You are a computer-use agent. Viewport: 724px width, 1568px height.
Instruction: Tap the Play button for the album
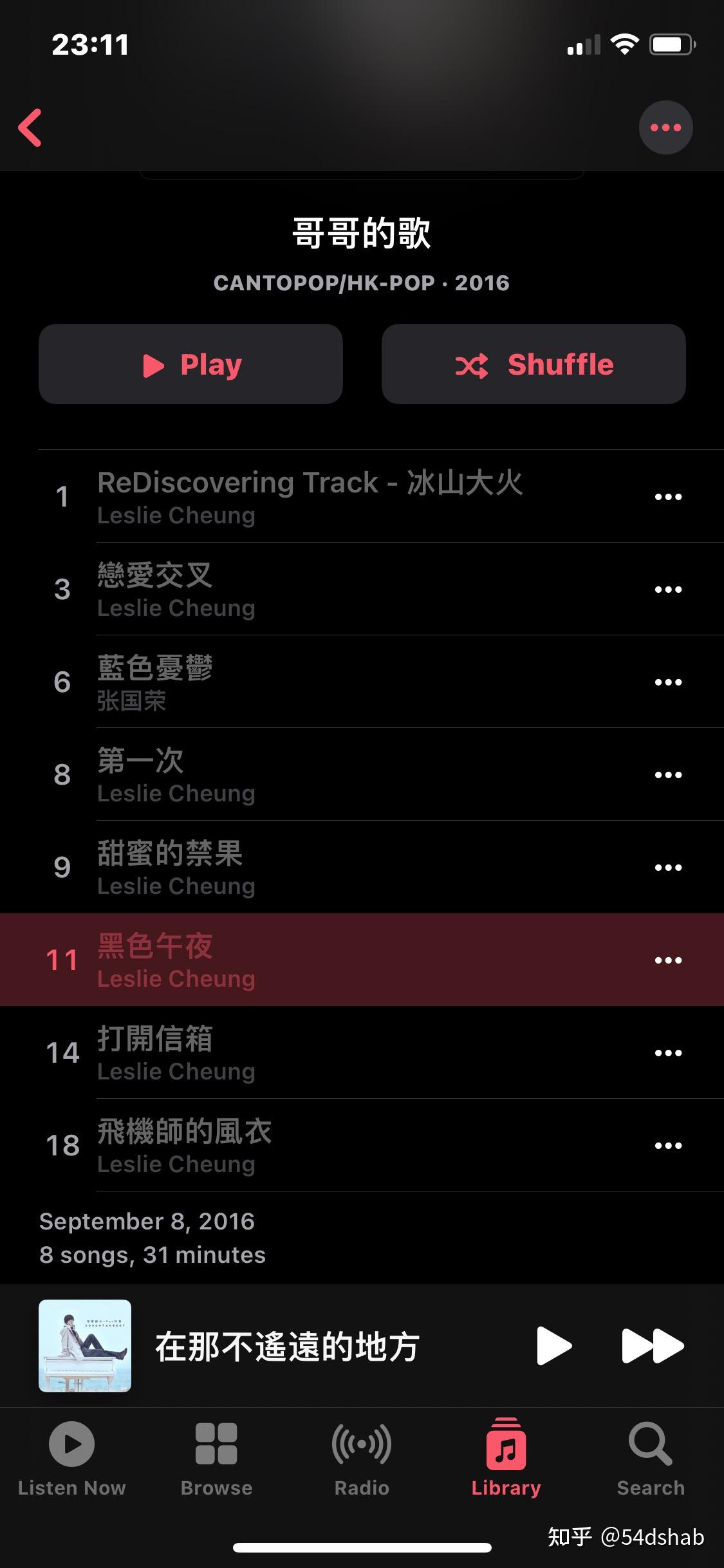191,364
